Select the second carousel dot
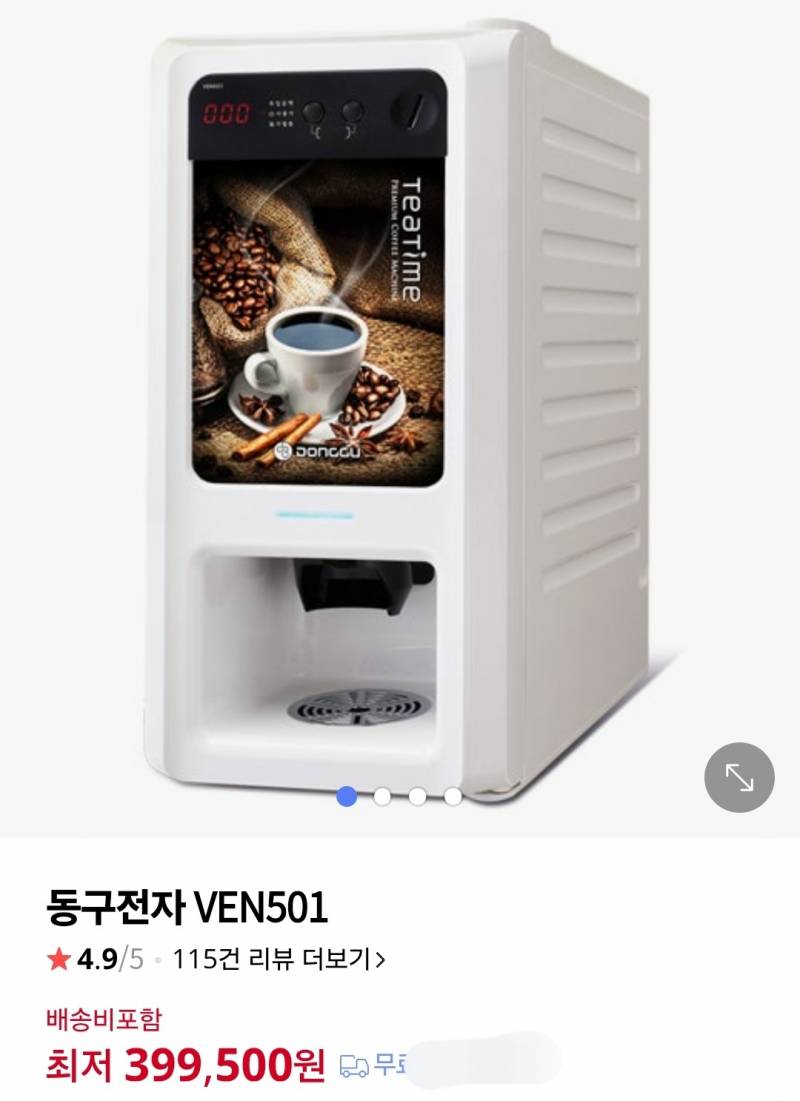 (384, 799)
